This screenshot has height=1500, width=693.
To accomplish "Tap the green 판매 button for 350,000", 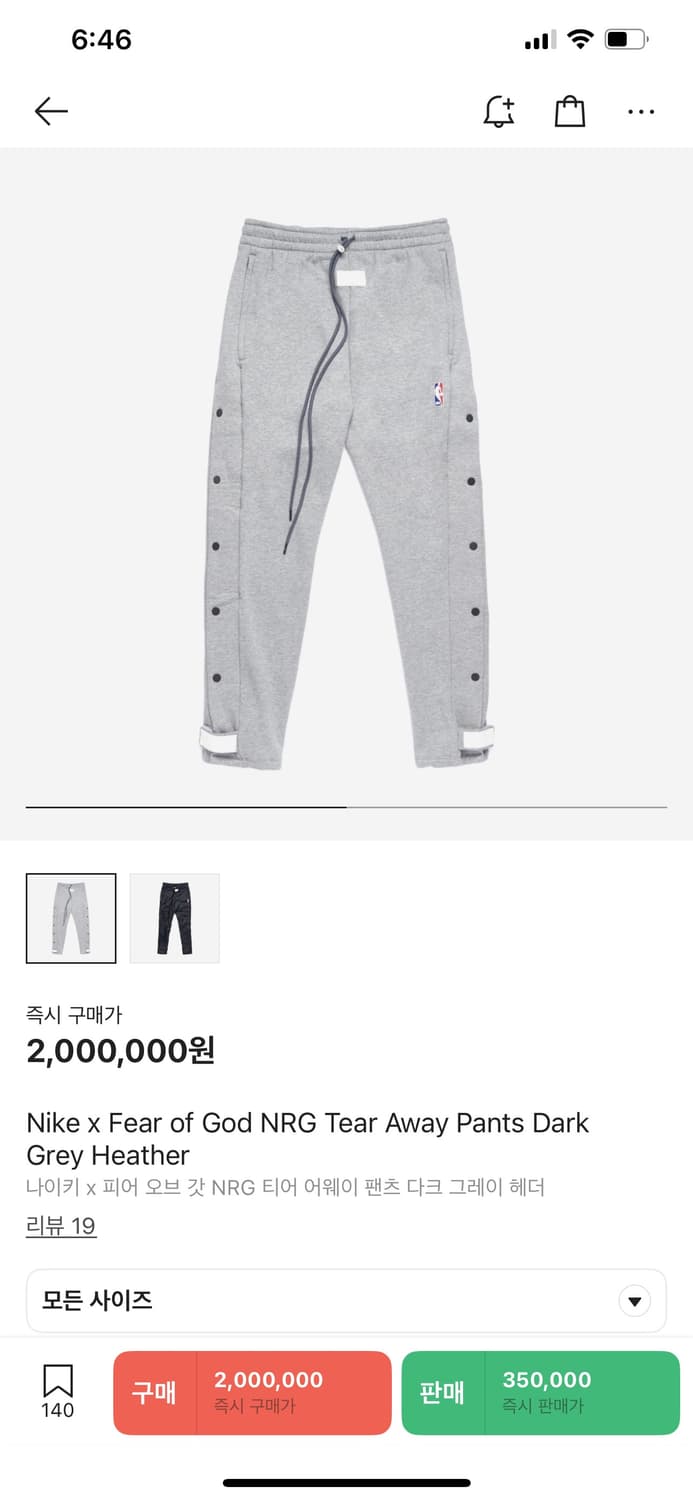I will click(540, 1392).
